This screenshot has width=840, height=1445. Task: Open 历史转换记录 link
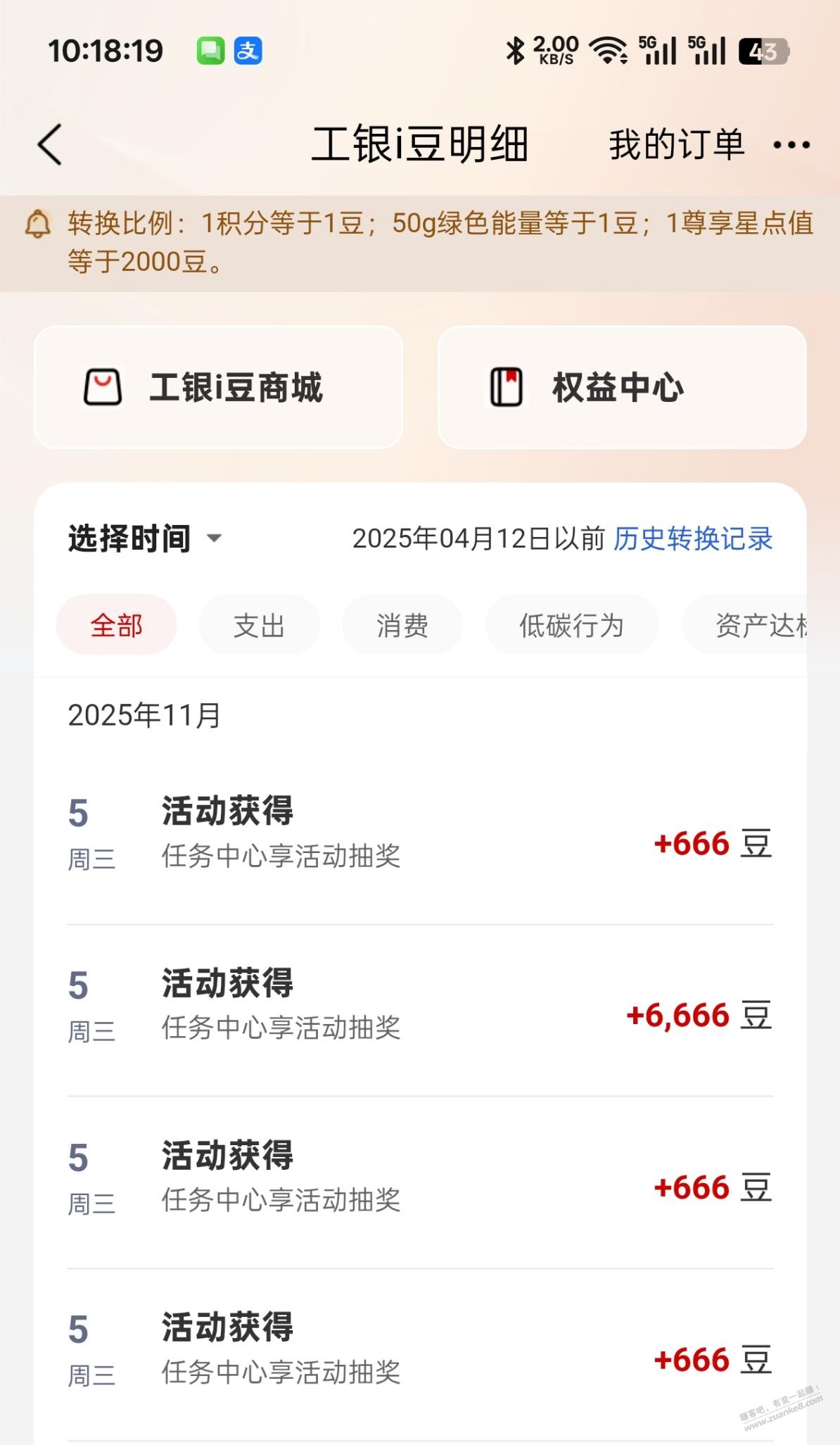pos(693,538)
